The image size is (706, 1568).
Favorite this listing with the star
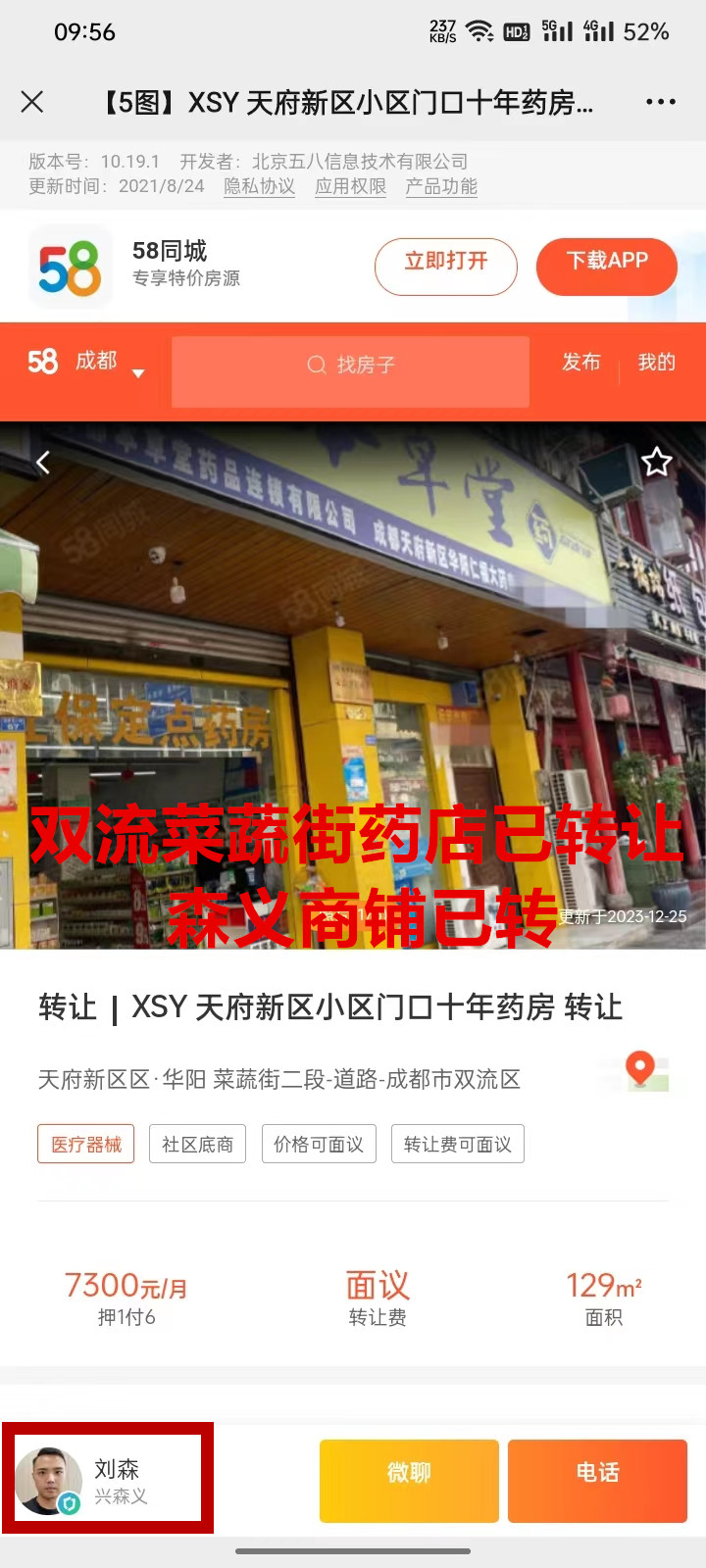(x=656, y=462)
